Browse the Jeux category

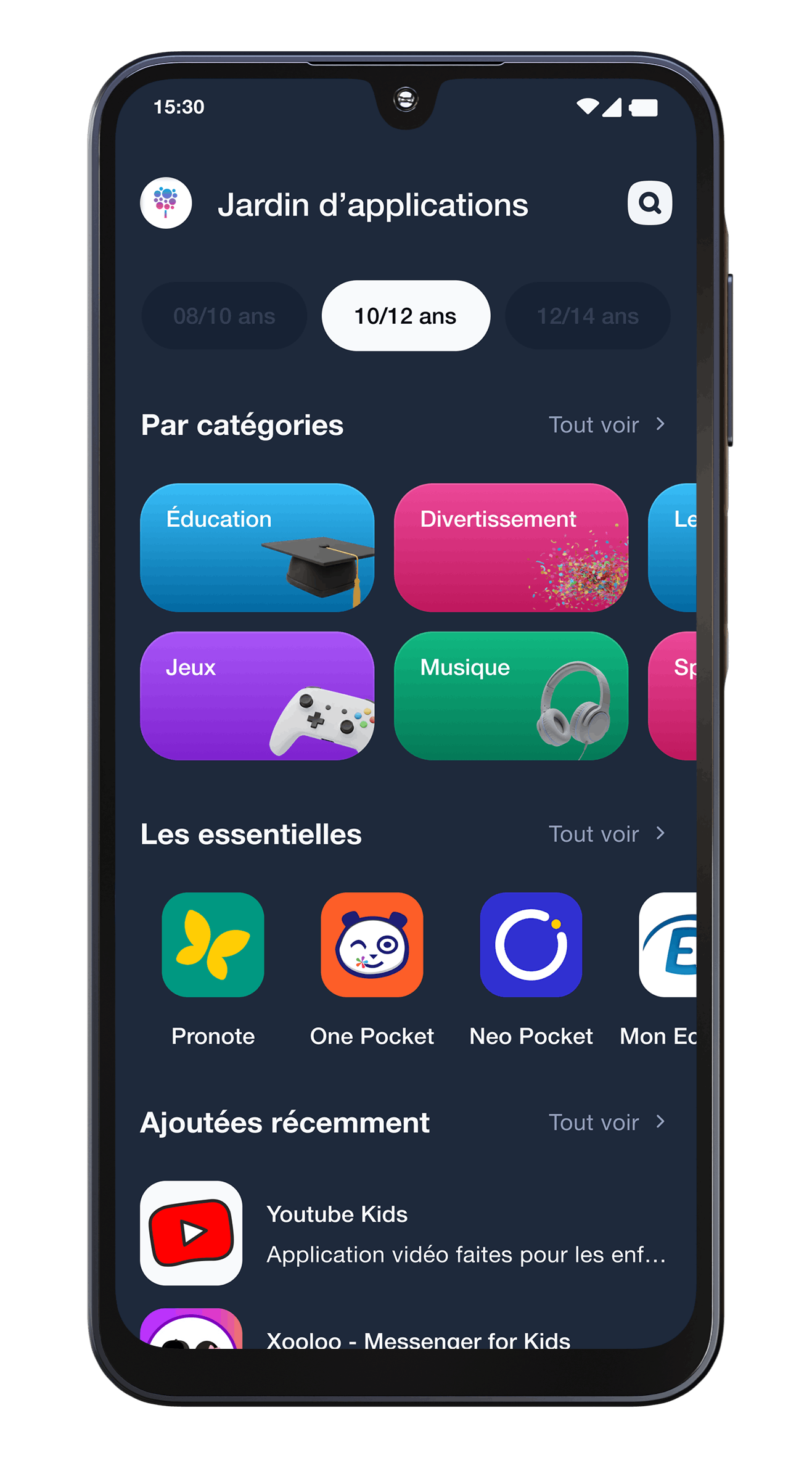pos(257,696)
